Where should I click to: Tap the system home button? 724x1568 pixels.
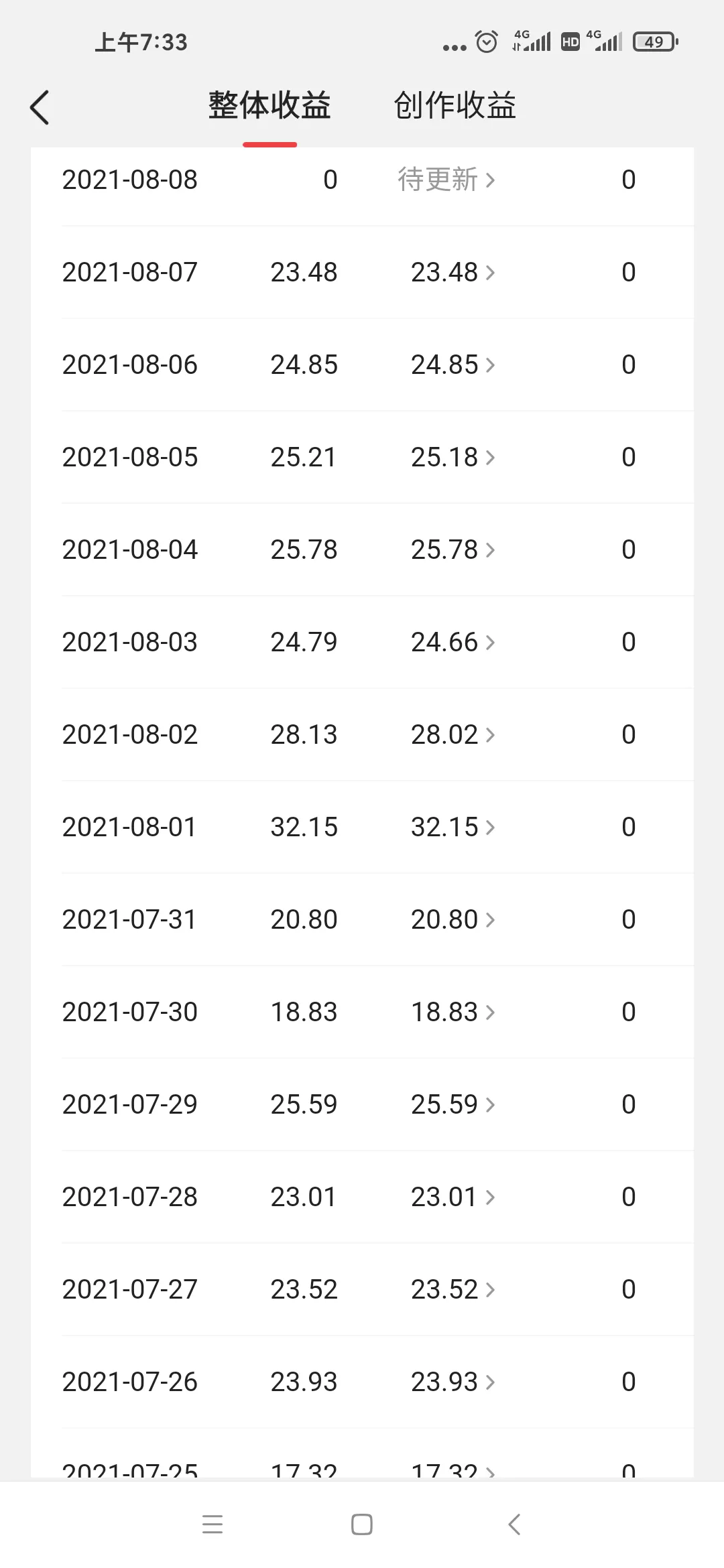[x=362, y=1524]
